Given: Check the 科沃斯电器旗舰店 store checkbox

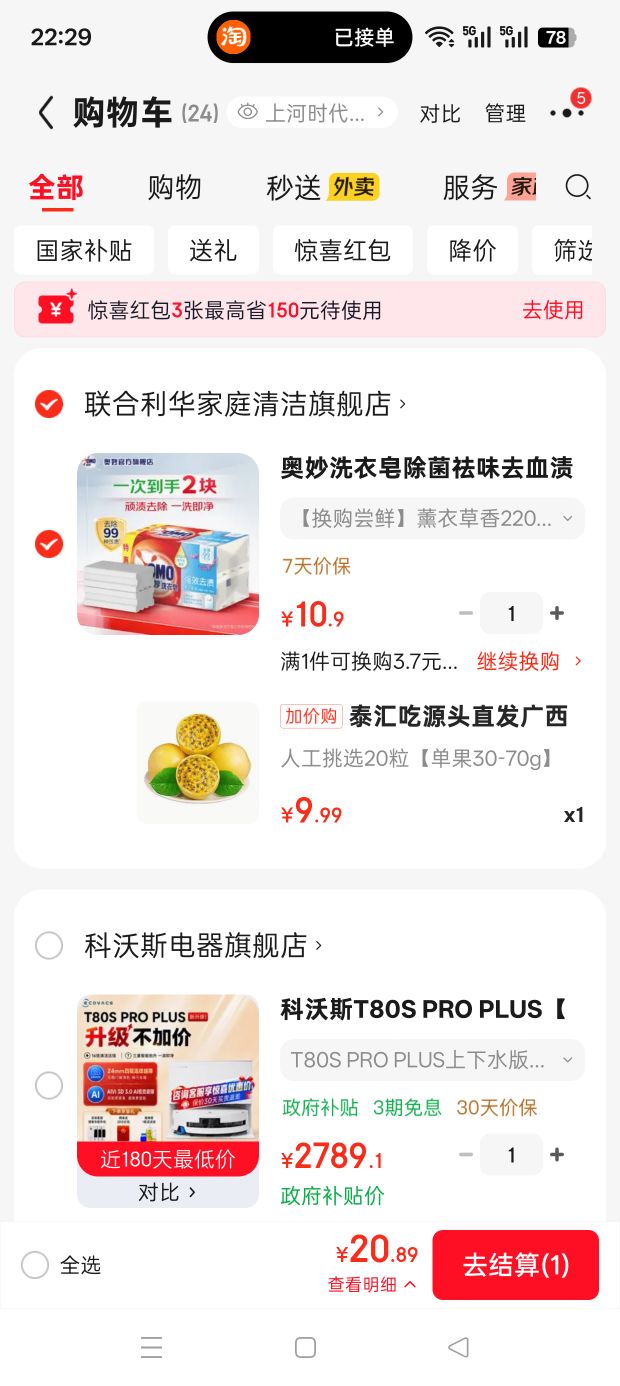Looking at the screenshot, I should [49, 945].
